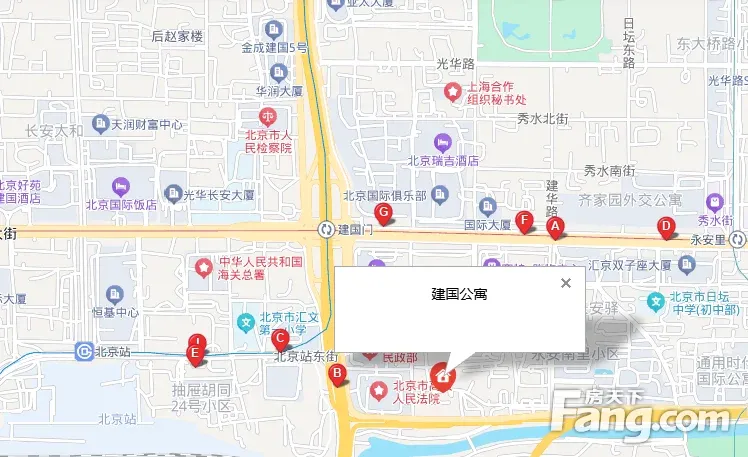
Task: Close the 建国公寓 info popup
Action: [566, 283]
